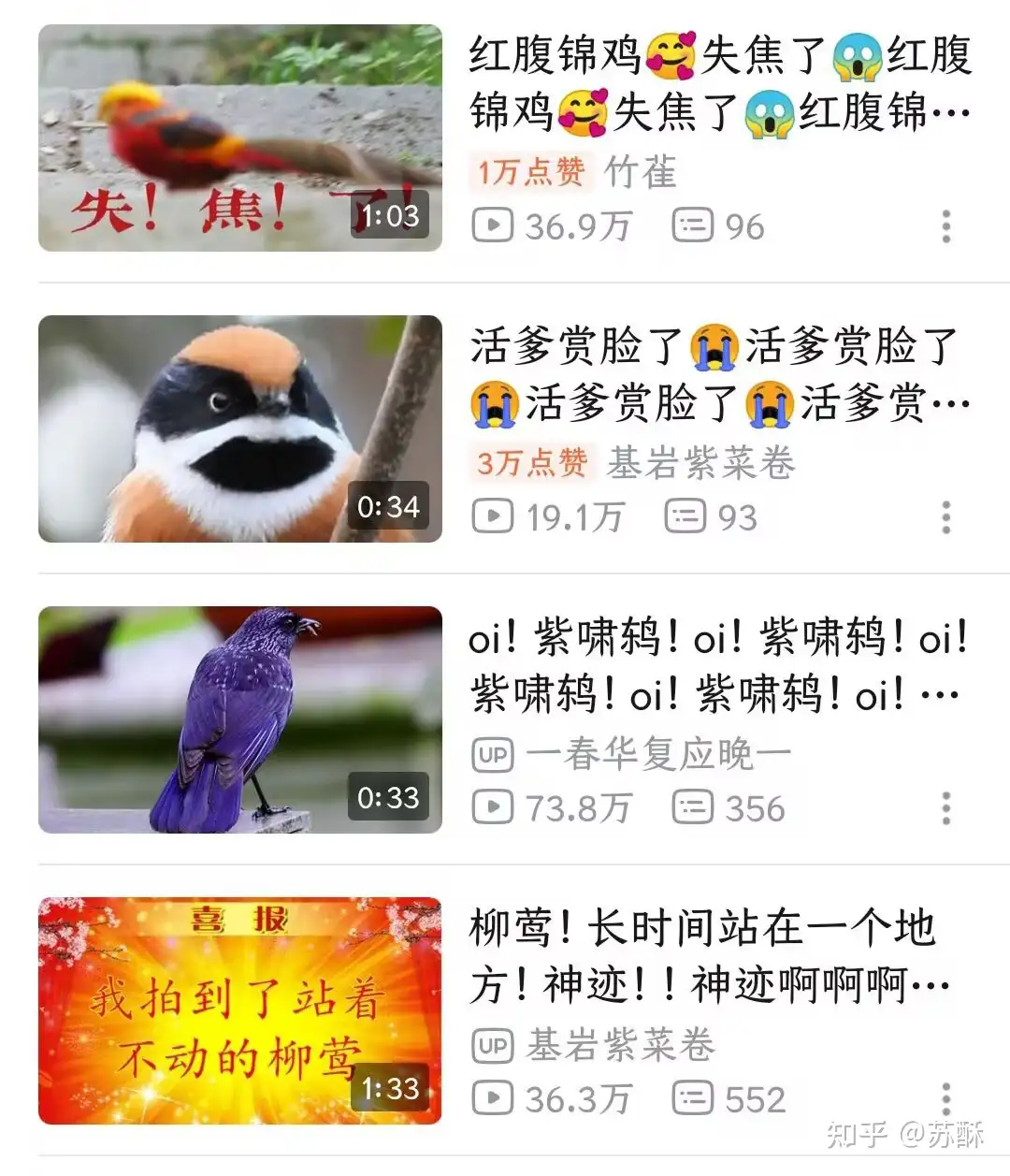This screenshot has height=1176, width=1010.
Task: Watch the 喜报 柳莺 video
Action: [x=239, y=1010]
